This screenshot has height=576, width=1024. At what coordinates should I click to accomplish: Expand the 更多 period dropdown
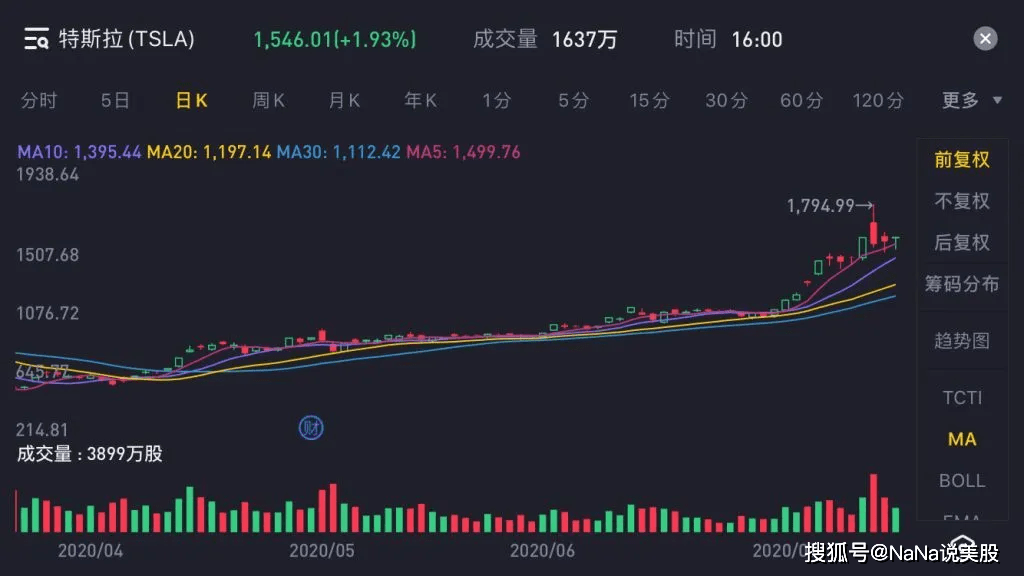(x=971, y=100)
